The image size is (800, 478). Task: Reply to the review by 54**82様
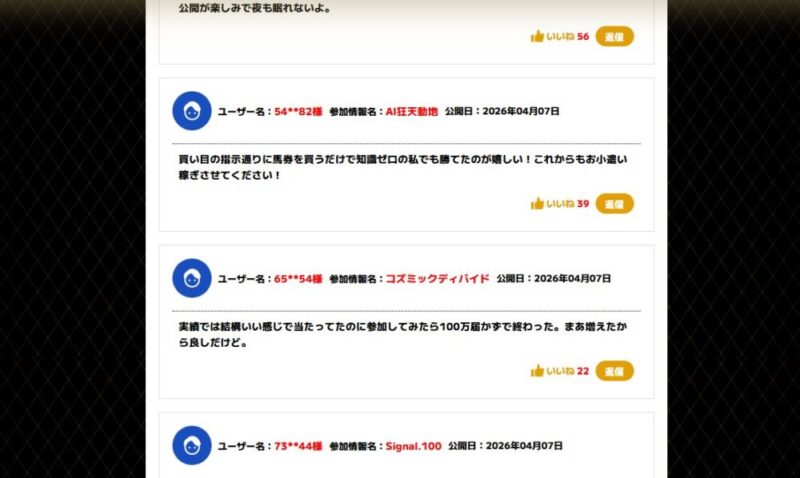click(614, 204)
